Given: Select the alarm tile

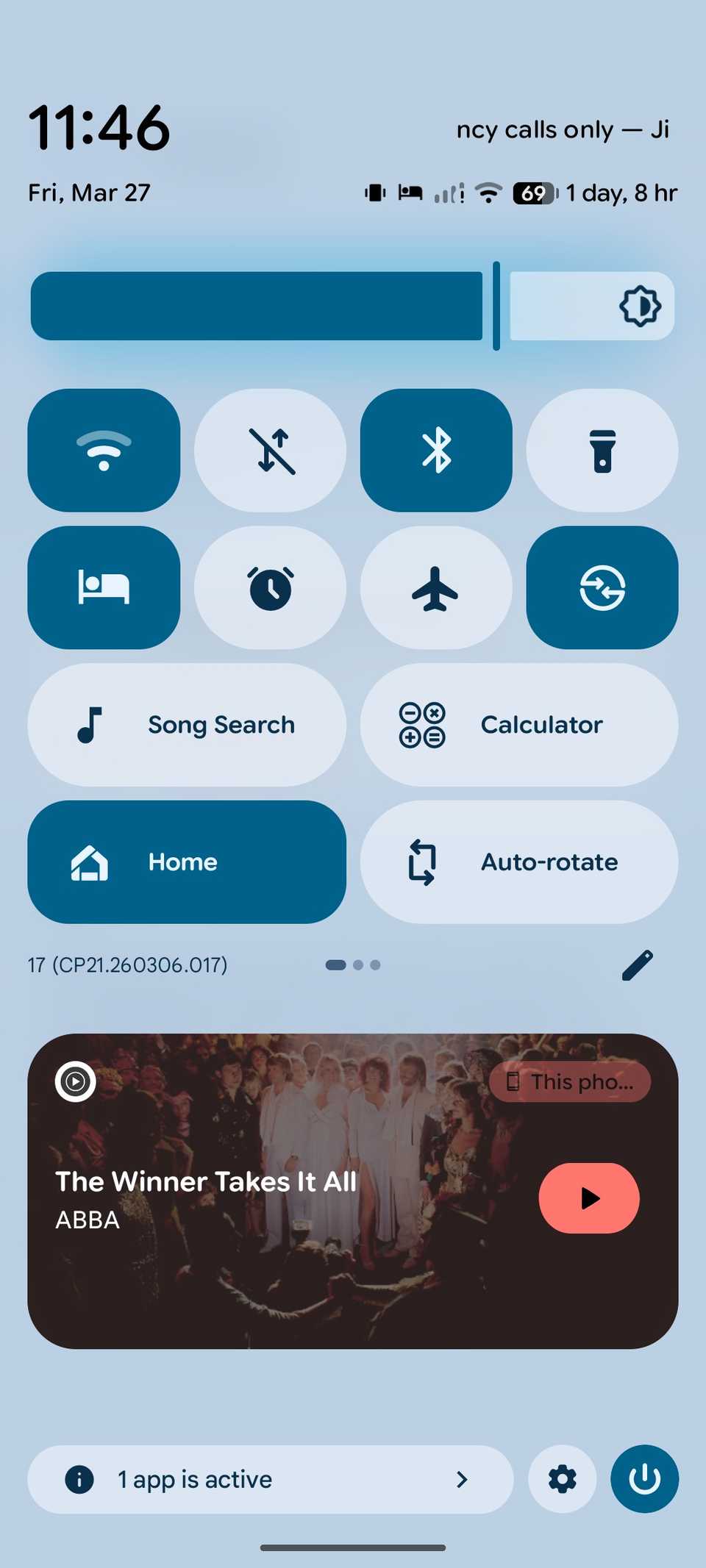Looking at the screenshot, I should 270,587.
